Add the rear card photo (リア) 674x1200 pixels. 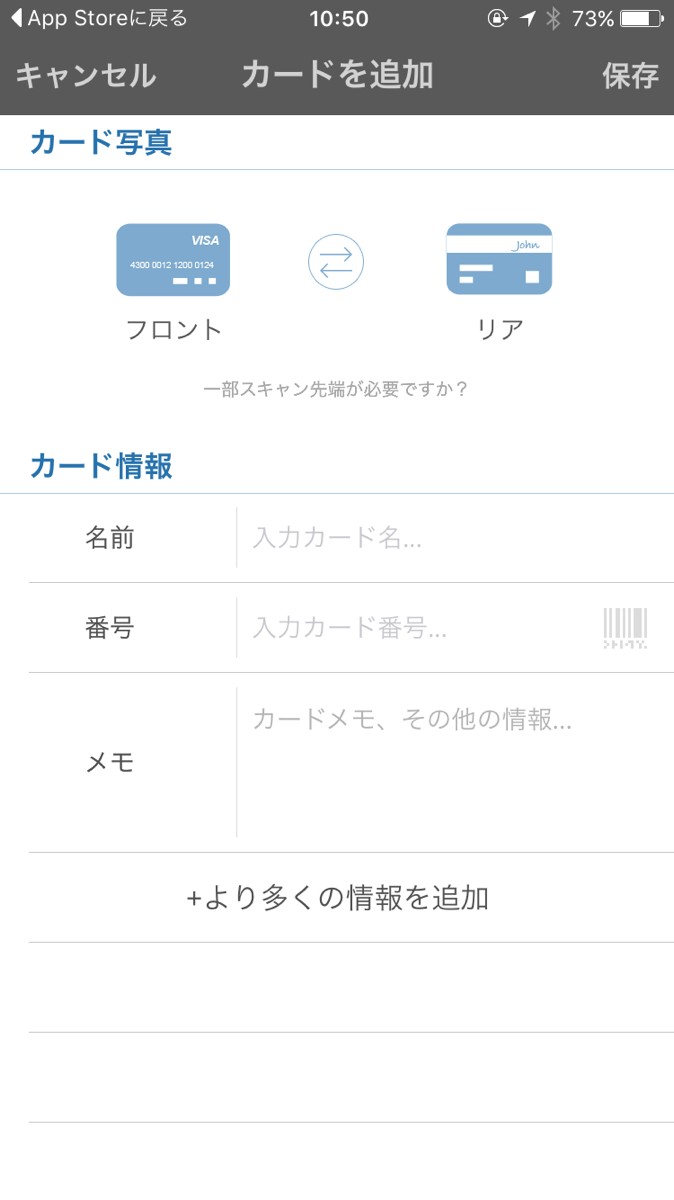(x=499, y=259)
